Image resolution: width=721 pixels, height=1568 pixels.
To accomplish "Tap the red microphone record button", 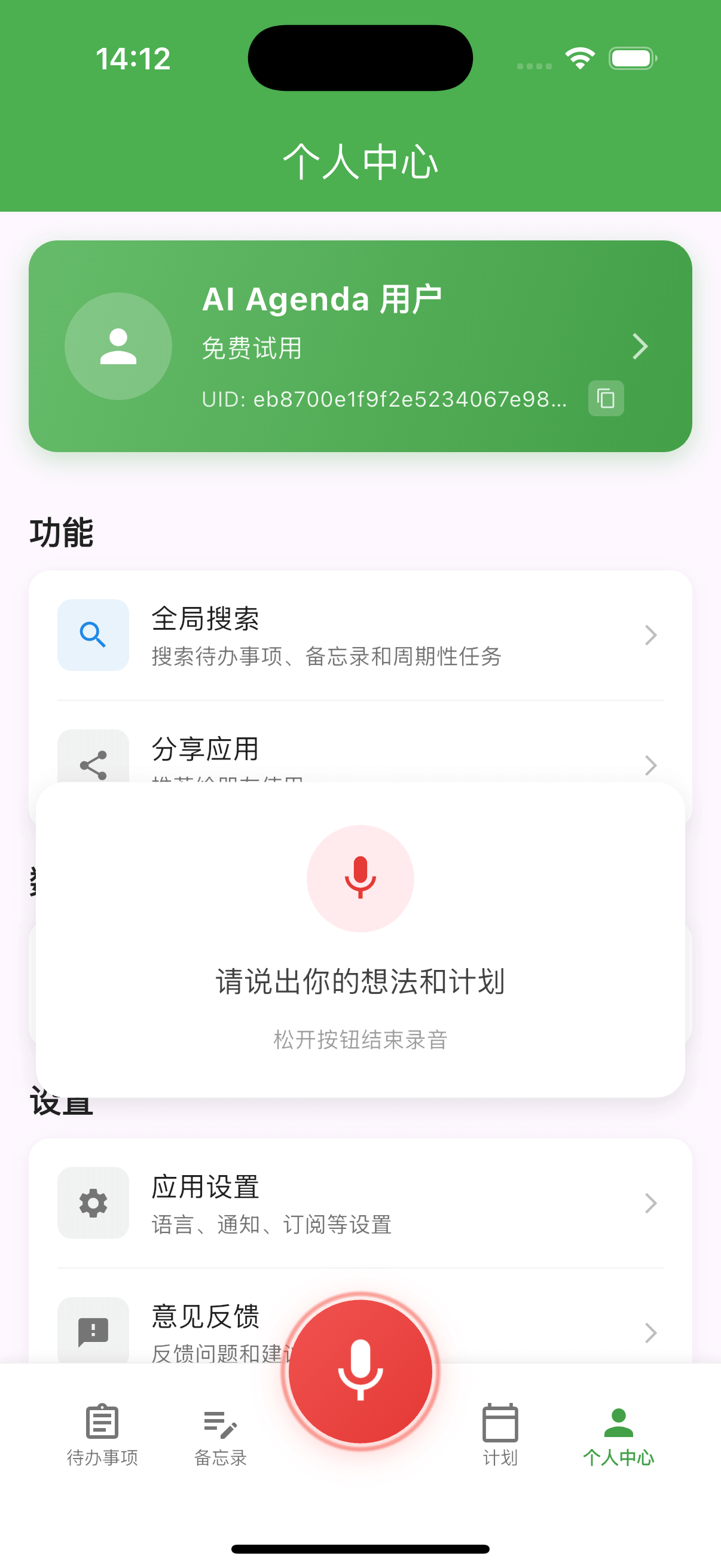I will 360,1371.
